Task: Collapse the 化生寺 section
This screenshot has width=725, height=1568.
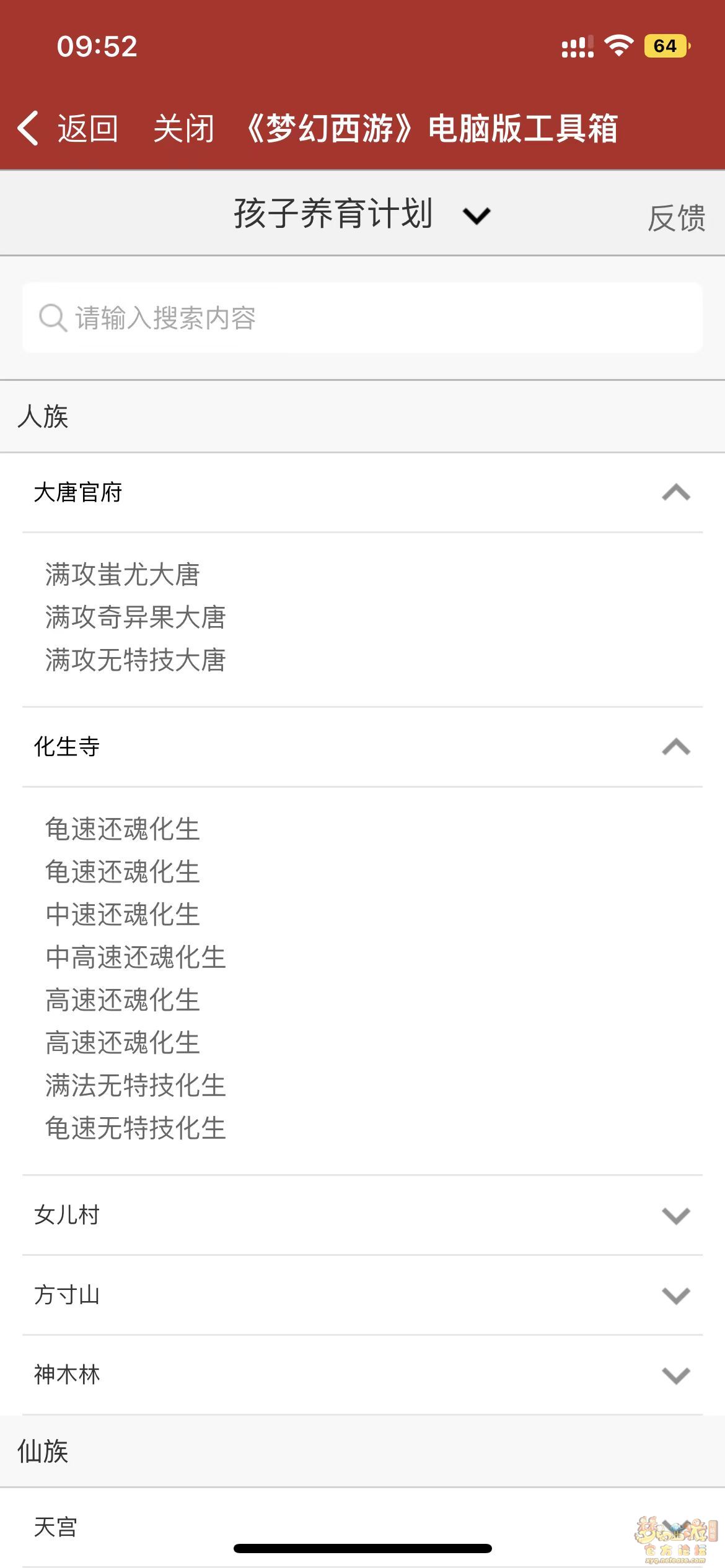Action: (362, 747)
